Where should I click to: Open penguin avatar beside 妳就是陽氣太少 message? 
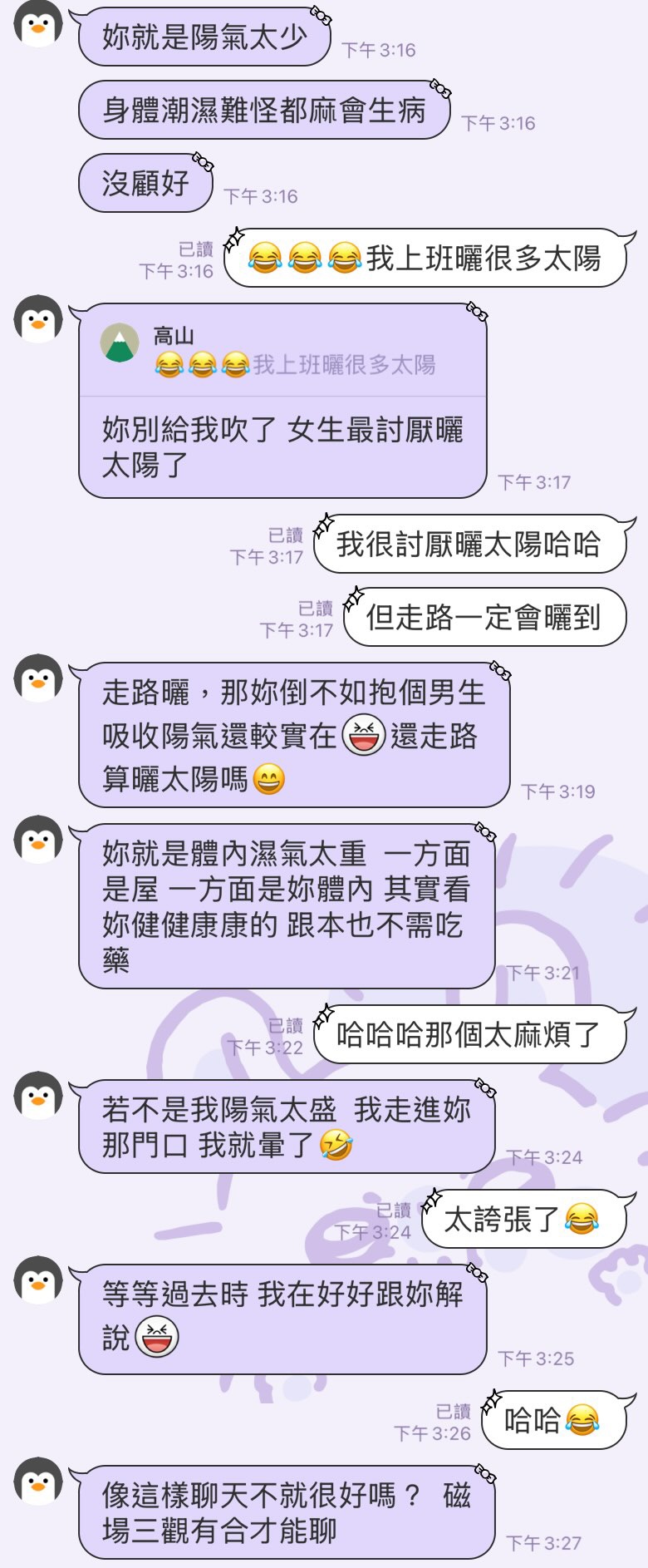point(38,23)
